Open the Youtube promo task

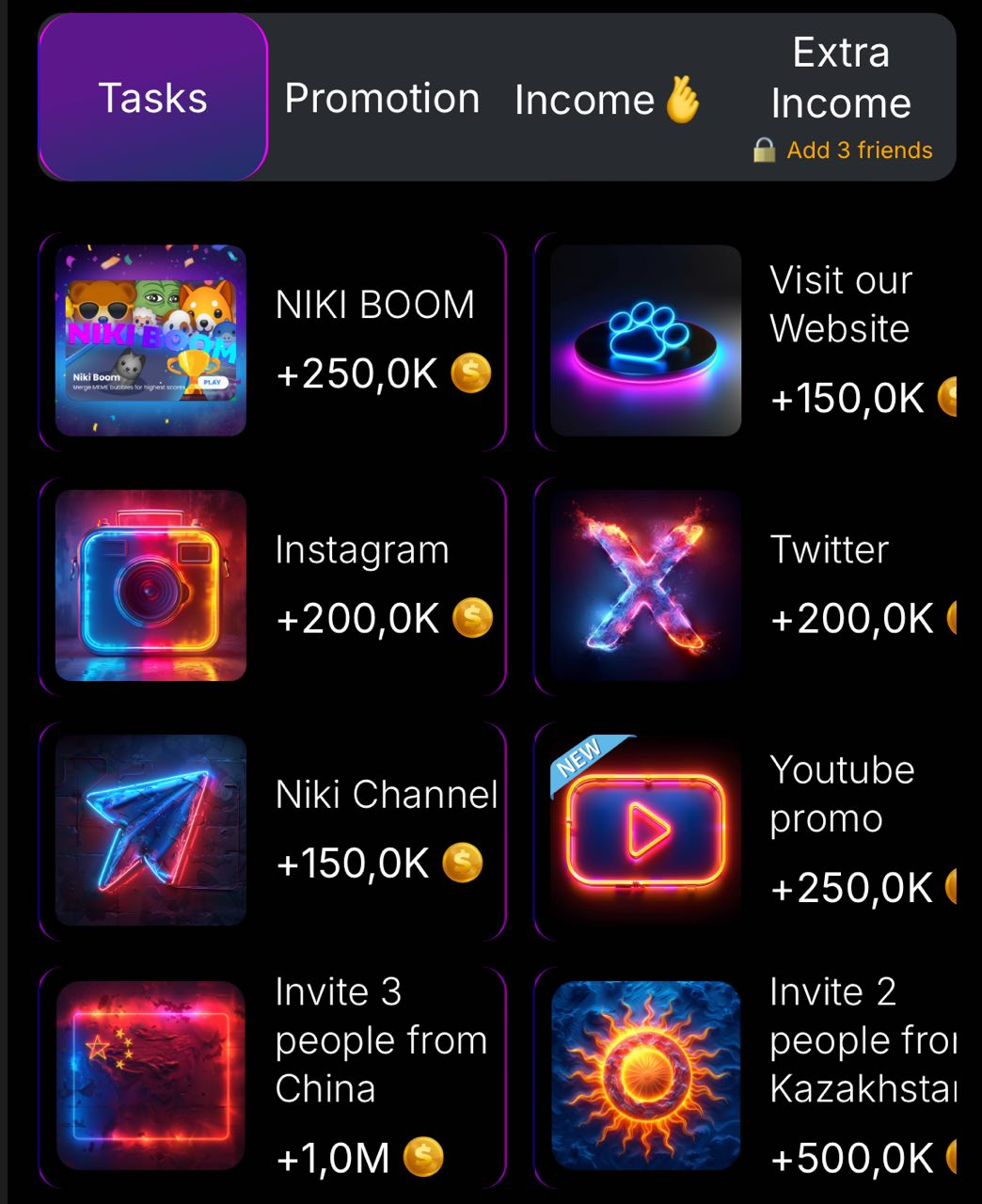tap(752, 830)
